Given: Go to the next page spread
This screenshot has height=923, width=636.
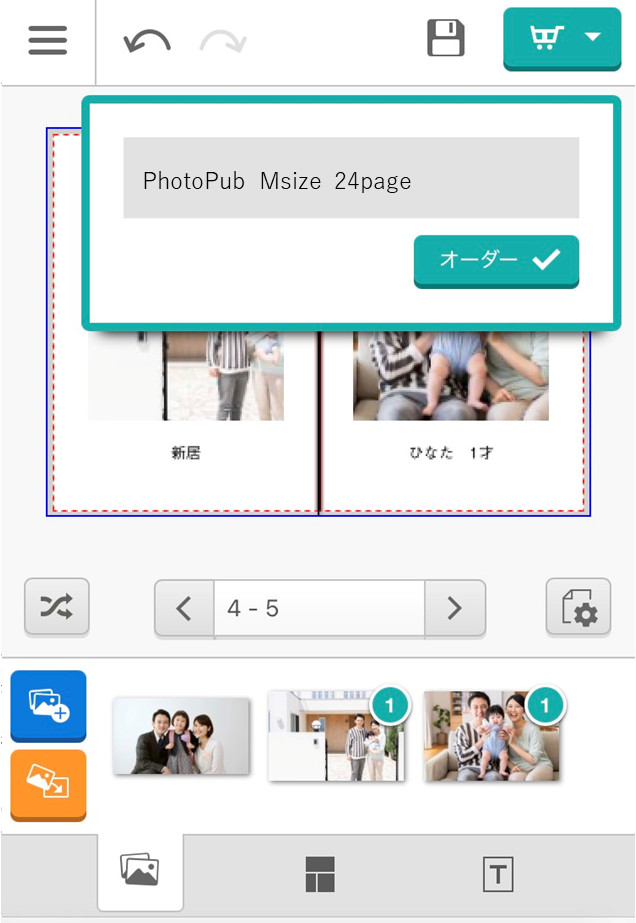Looking at the screenshot, I should 455,608.
